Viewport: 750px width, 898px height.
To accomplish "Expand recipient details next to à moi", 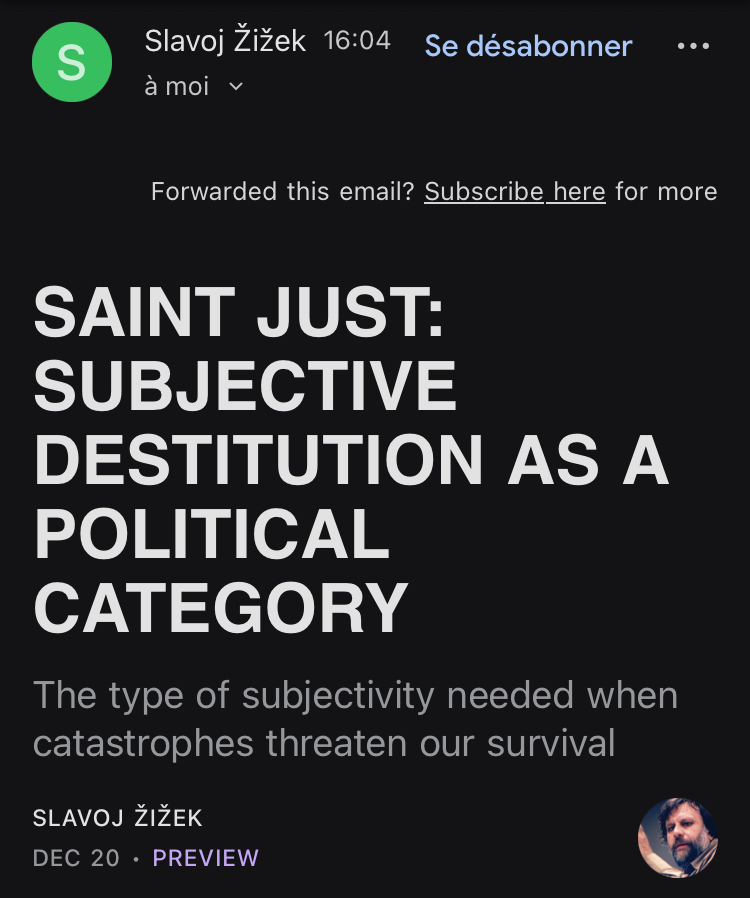I will tap(236, 87).
